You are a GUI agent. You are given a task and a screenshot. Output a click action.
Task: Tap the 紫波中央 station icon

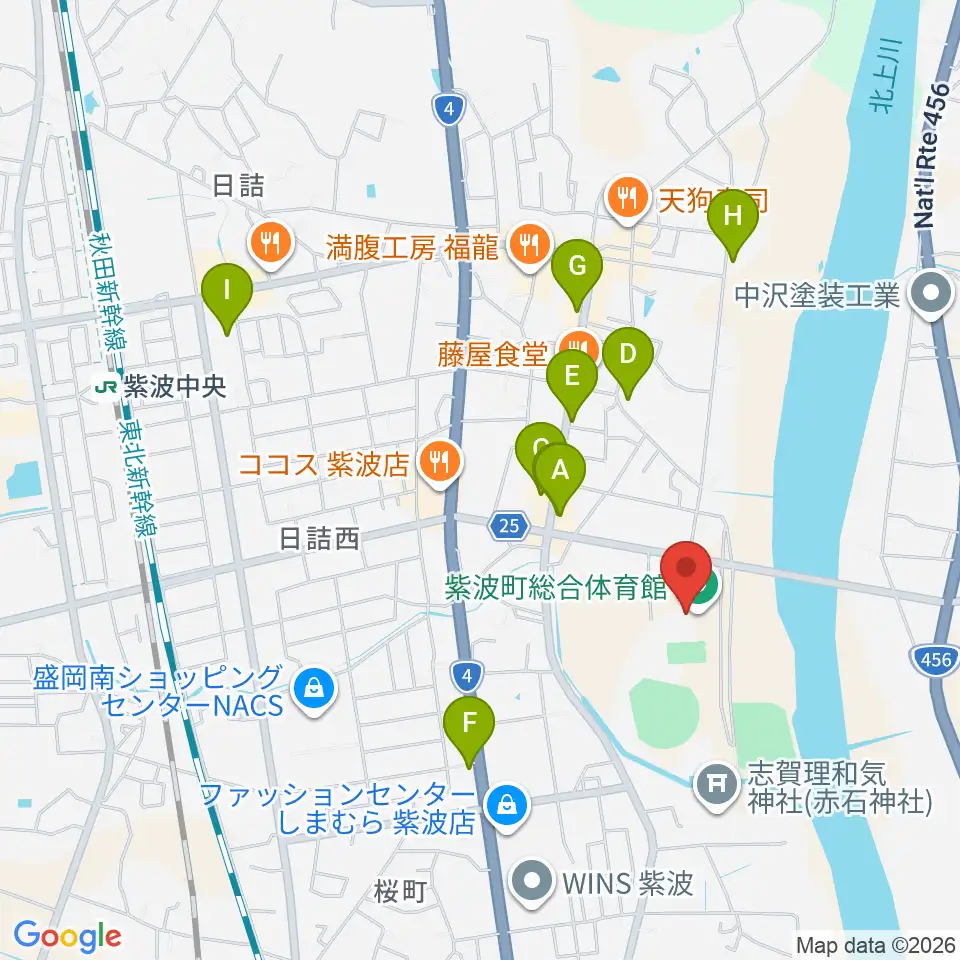point(107,387)
